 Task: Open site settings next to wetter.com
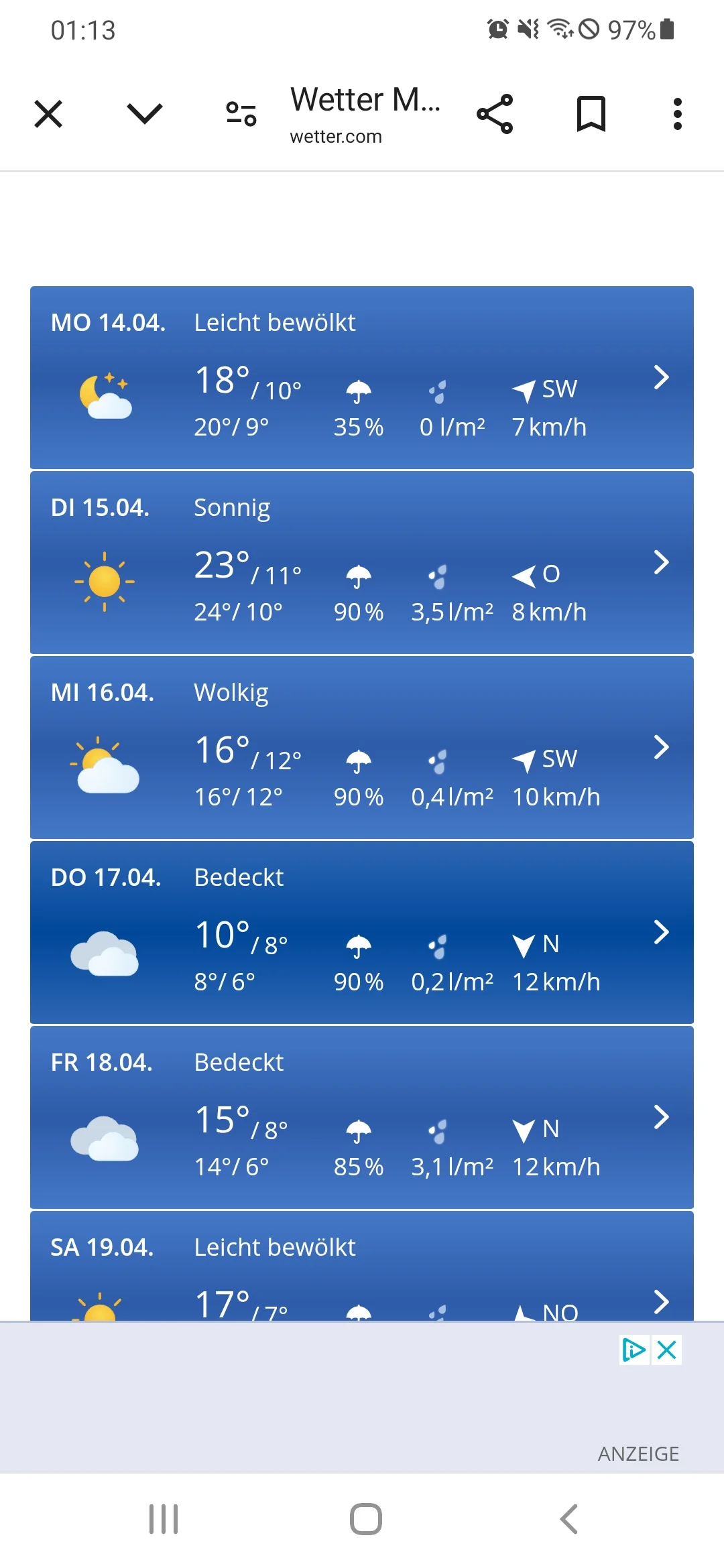pyautogui.click(x=241, y=114)
